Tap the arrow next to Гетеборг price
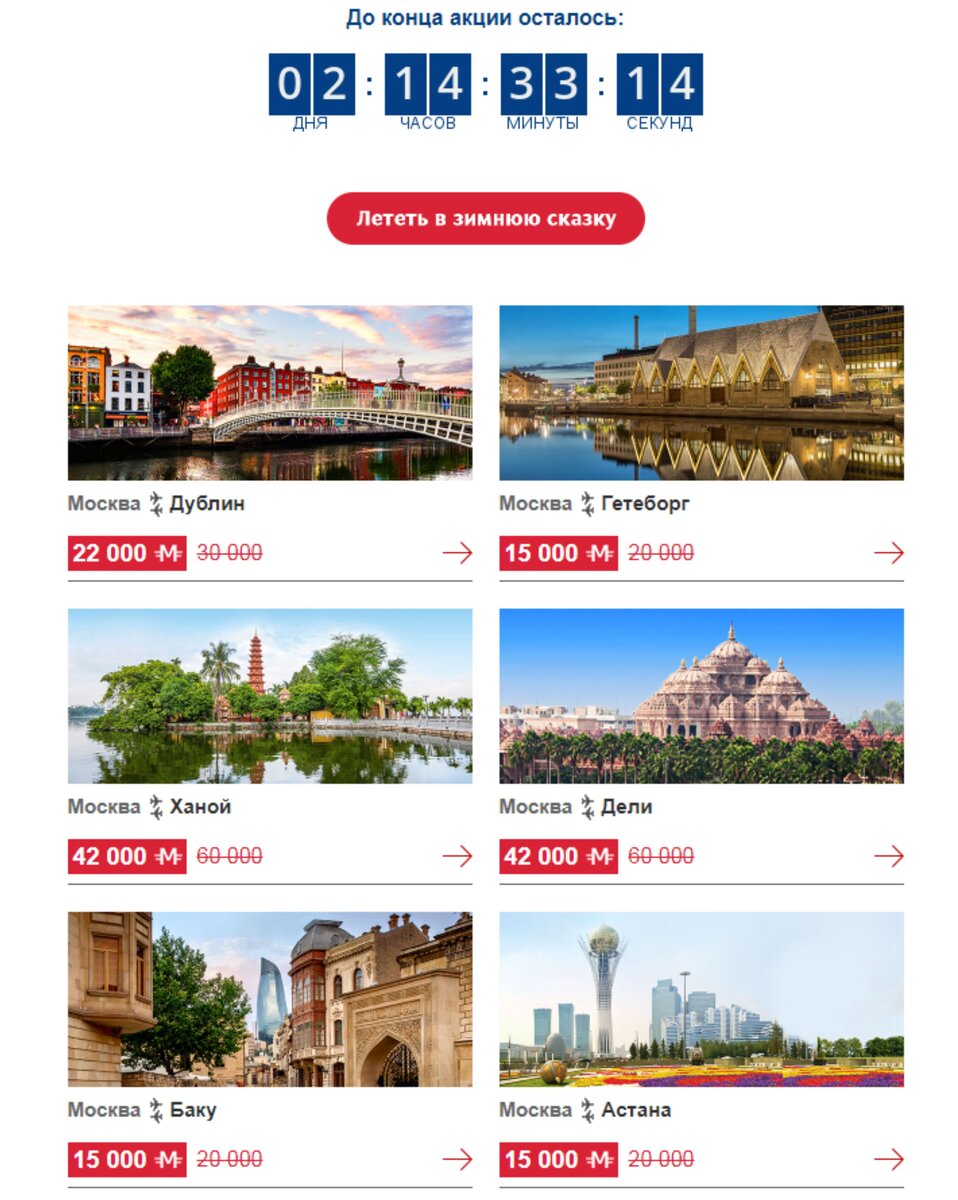This screenshot has width=958, height=1200. [x=888, y=553]
